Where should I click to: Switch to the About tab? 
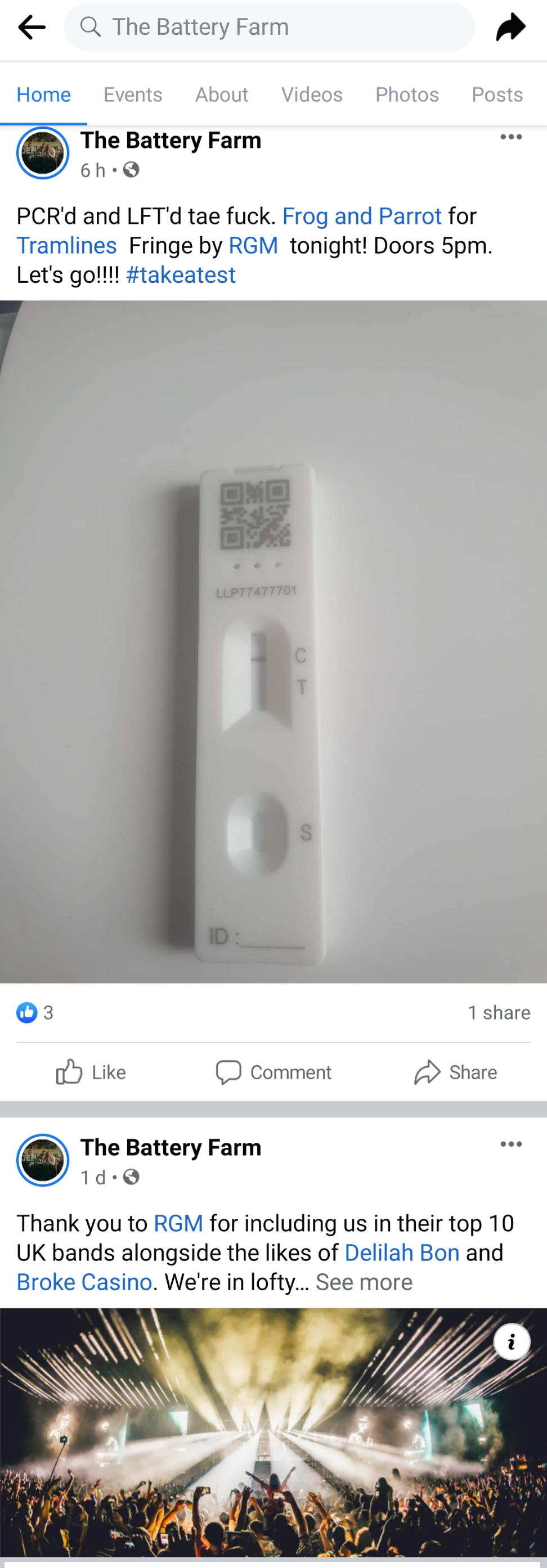(x=222, y=95)
